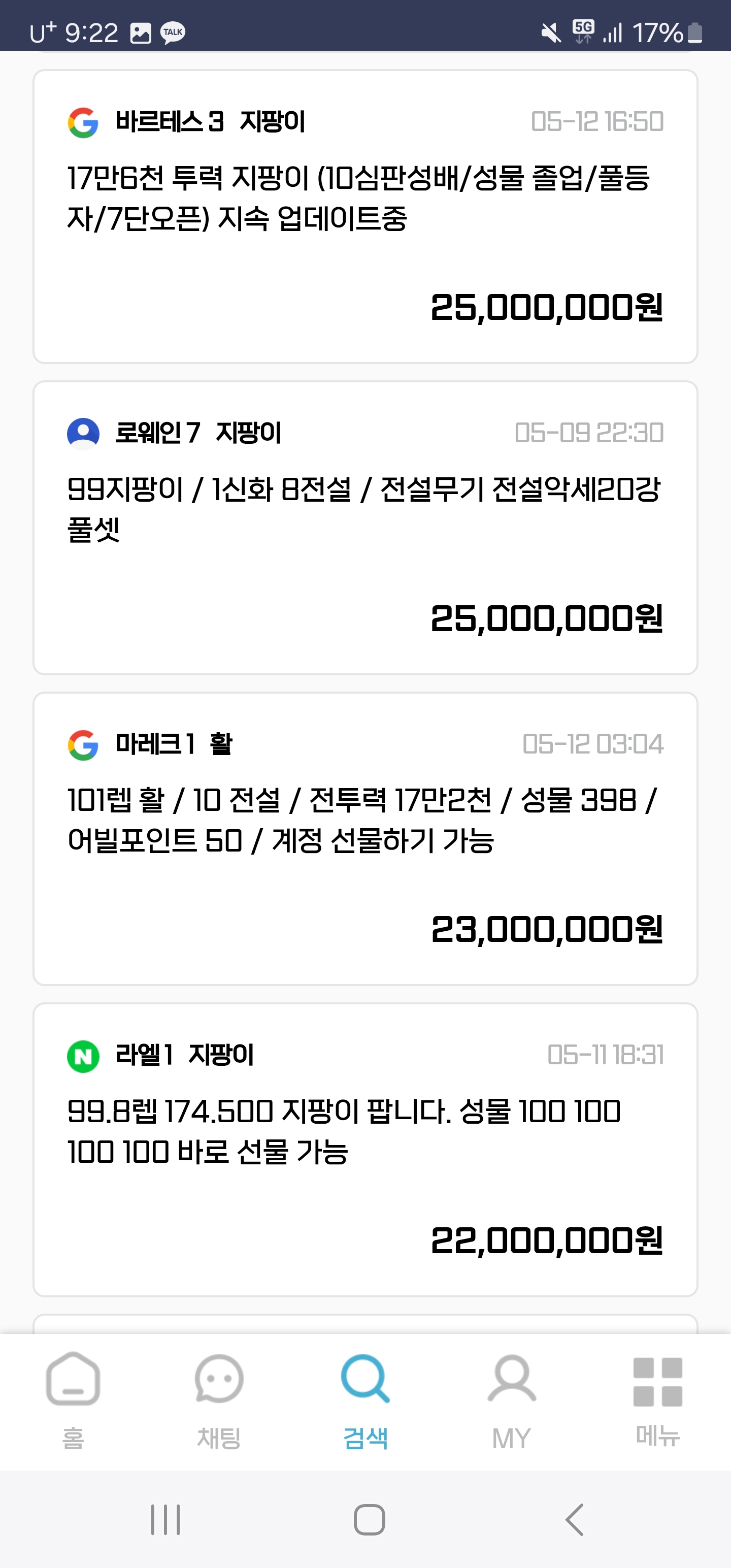Open the 로웨인7 지팡이 listing card
The height and width of the screenshot is (1568, 731).
[365, 528]
